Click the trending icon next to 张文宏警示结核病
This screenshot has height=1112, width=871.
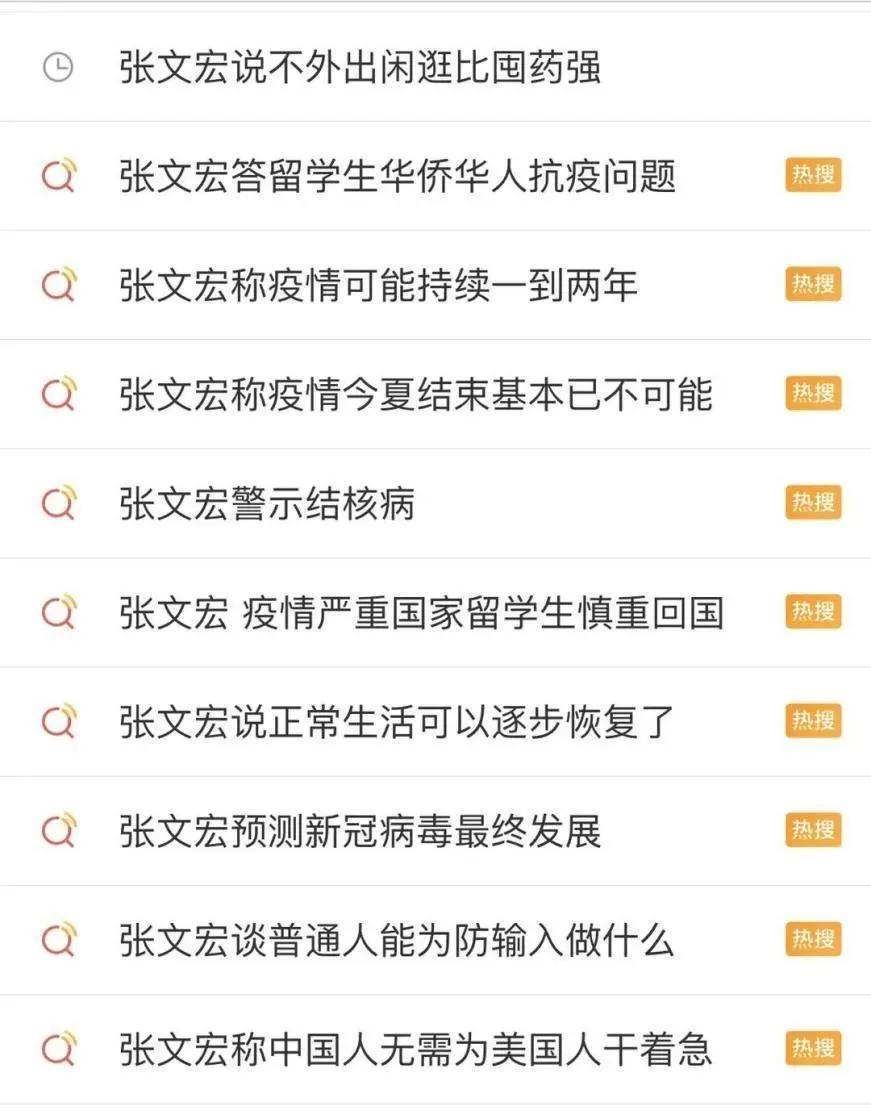click(59, 503)
